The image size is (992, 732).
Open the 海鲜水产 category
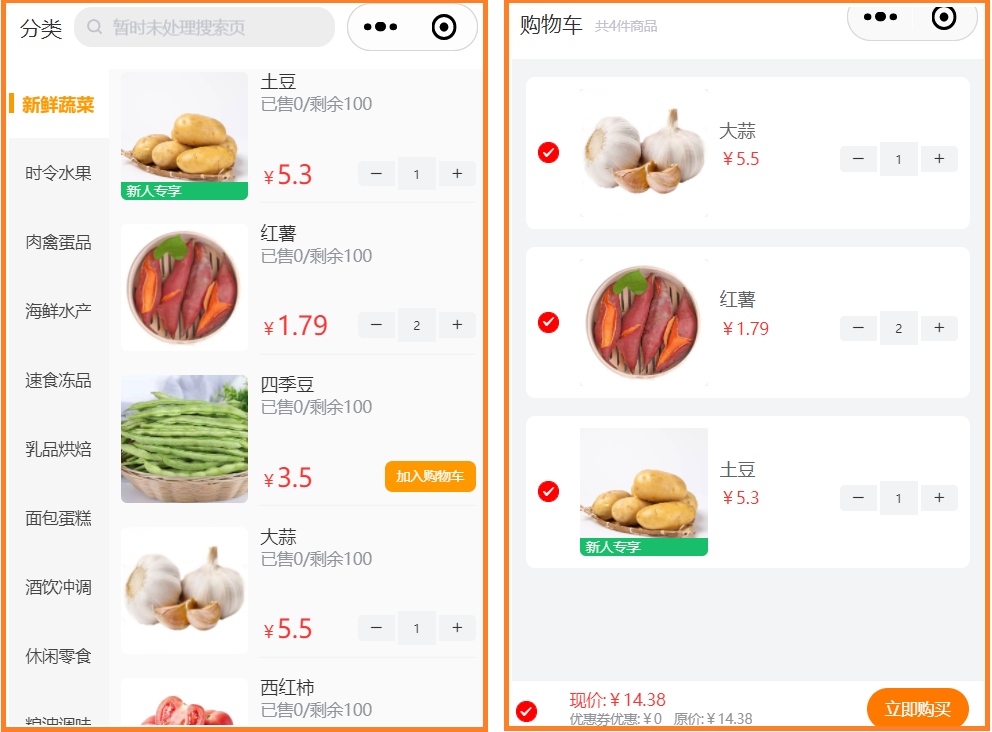[x=58, y=311]
